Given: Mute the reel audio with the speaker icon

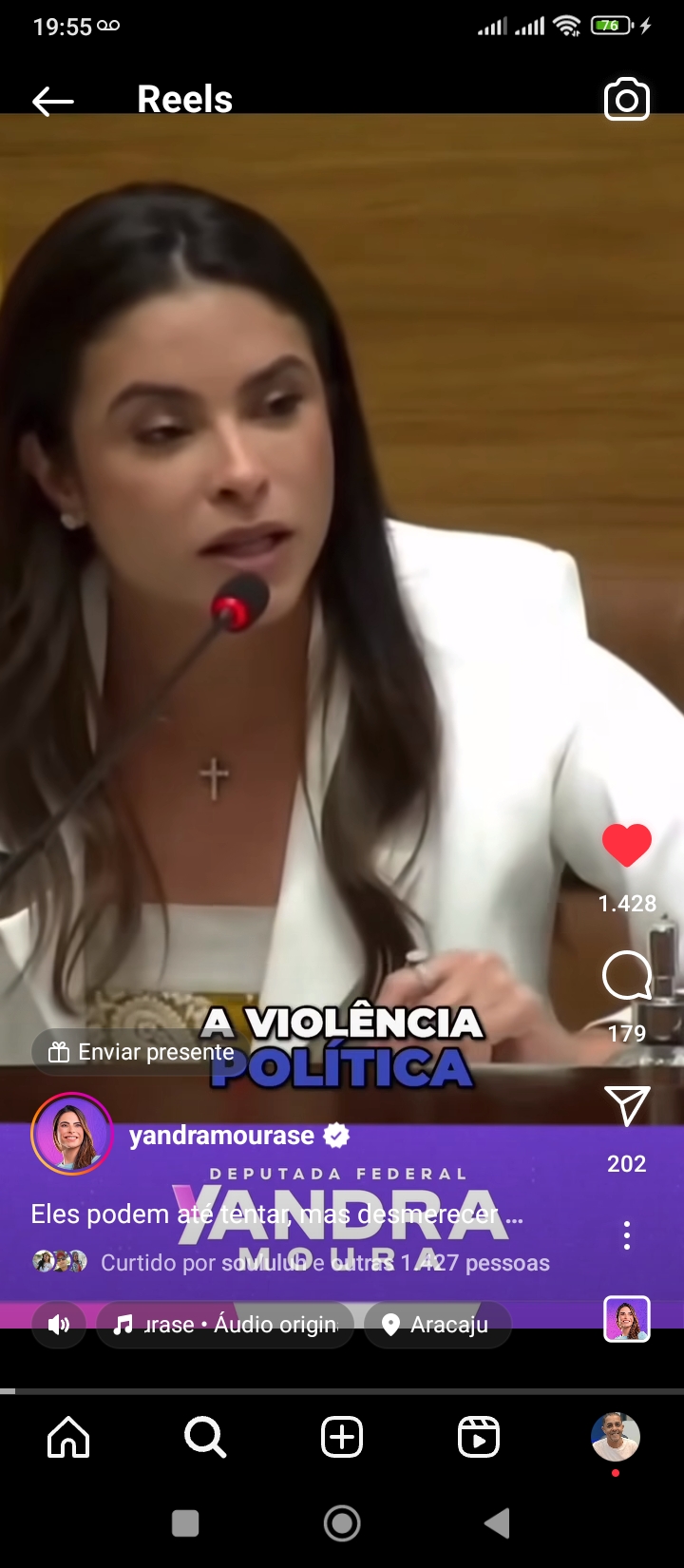Looking at the screenshot, I should click(59, 1325).
